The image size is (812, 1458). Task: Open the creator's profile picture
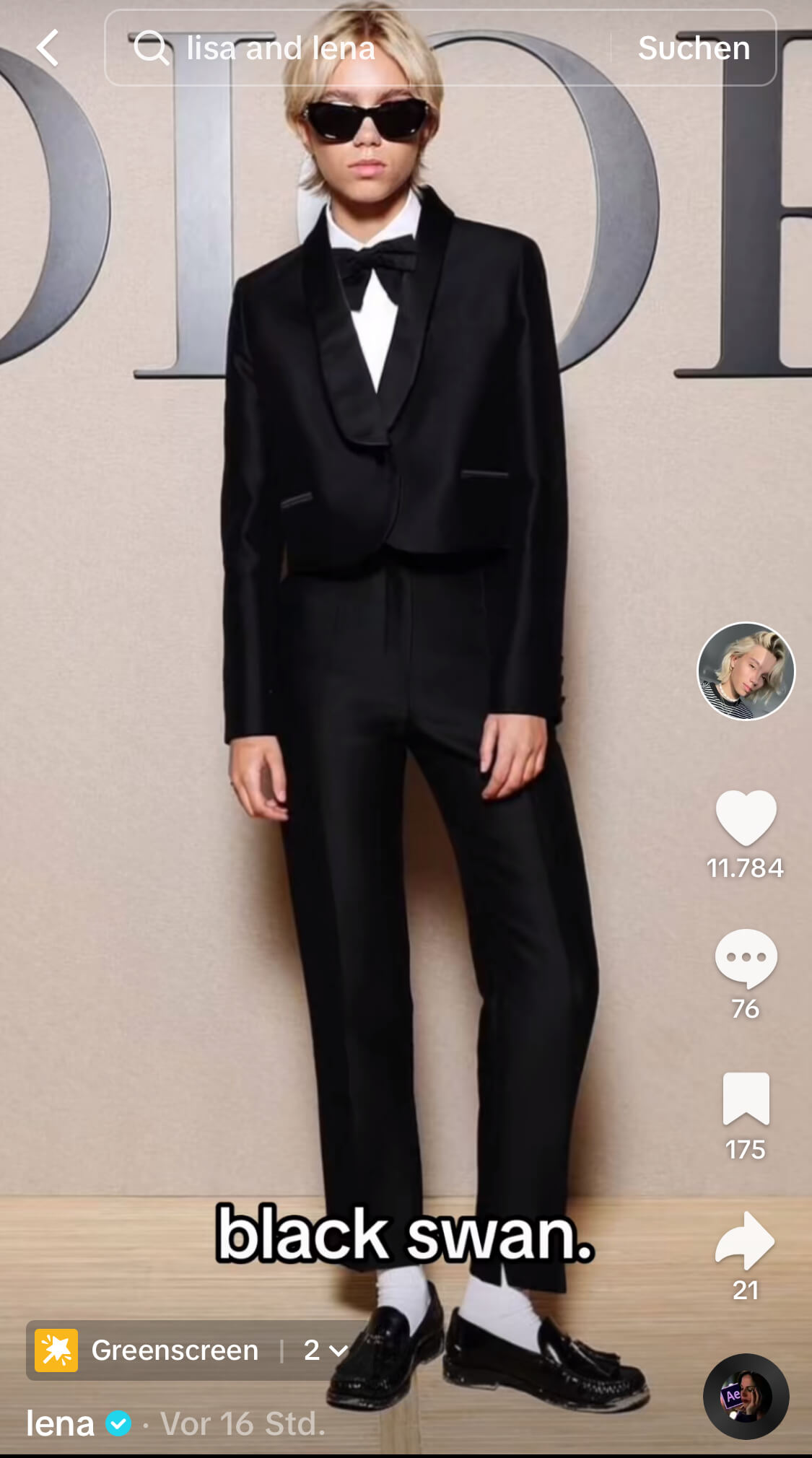pos(746,671)
